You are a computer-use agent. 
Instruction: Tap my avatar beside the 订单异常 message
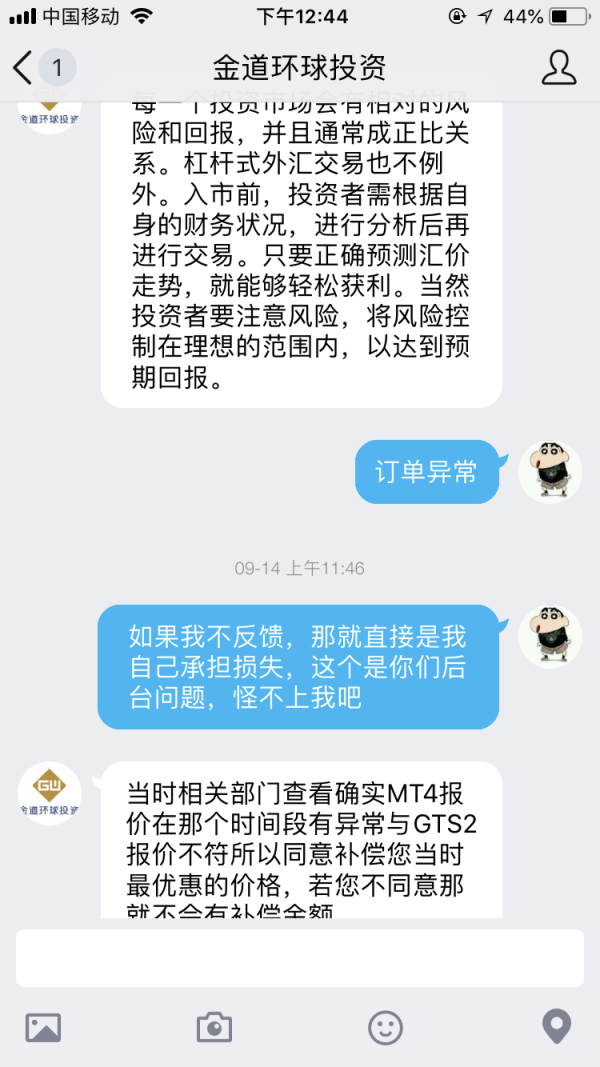point(549,471)
